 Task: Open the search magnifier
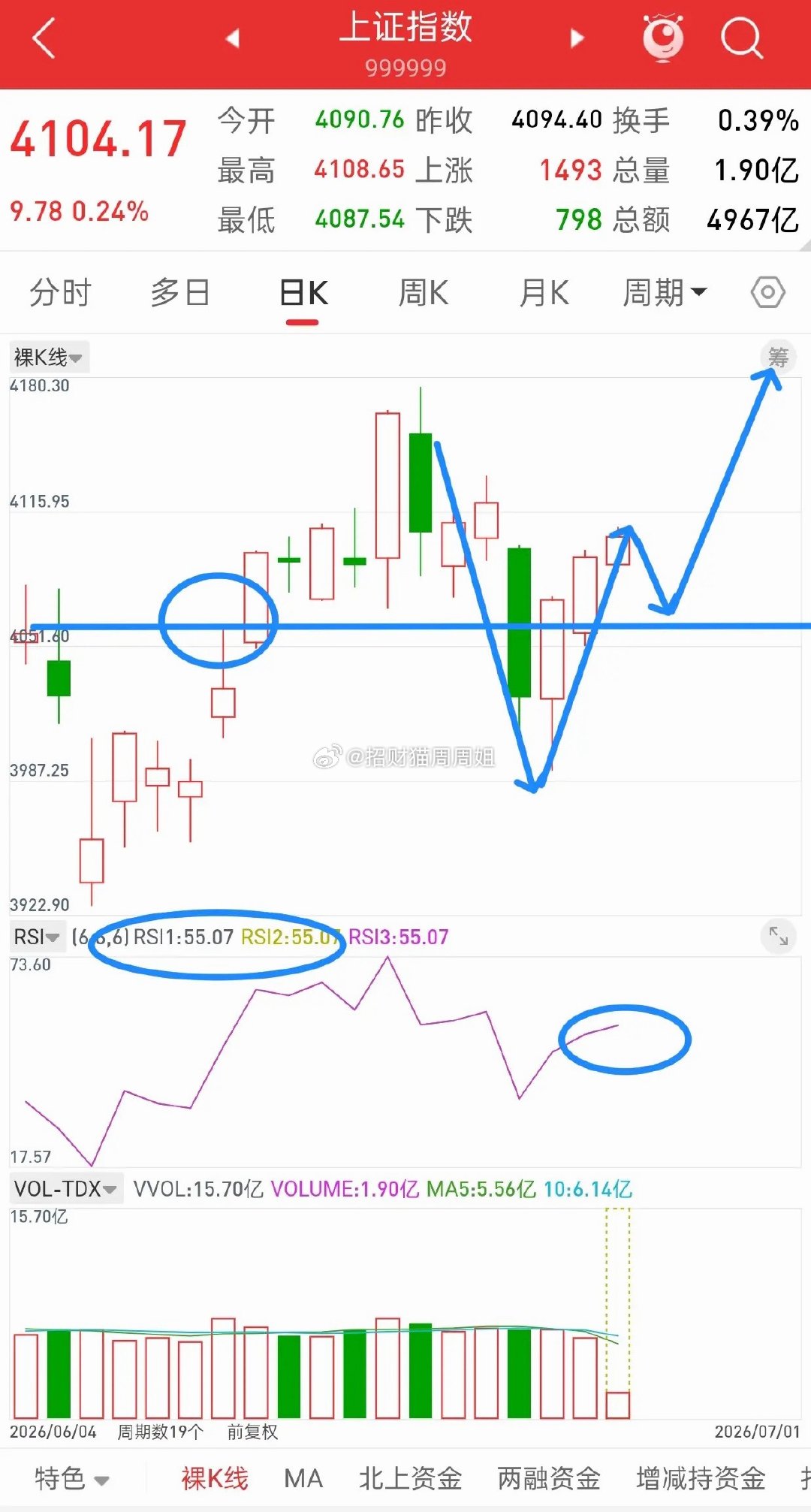click(x=741, y=38)
